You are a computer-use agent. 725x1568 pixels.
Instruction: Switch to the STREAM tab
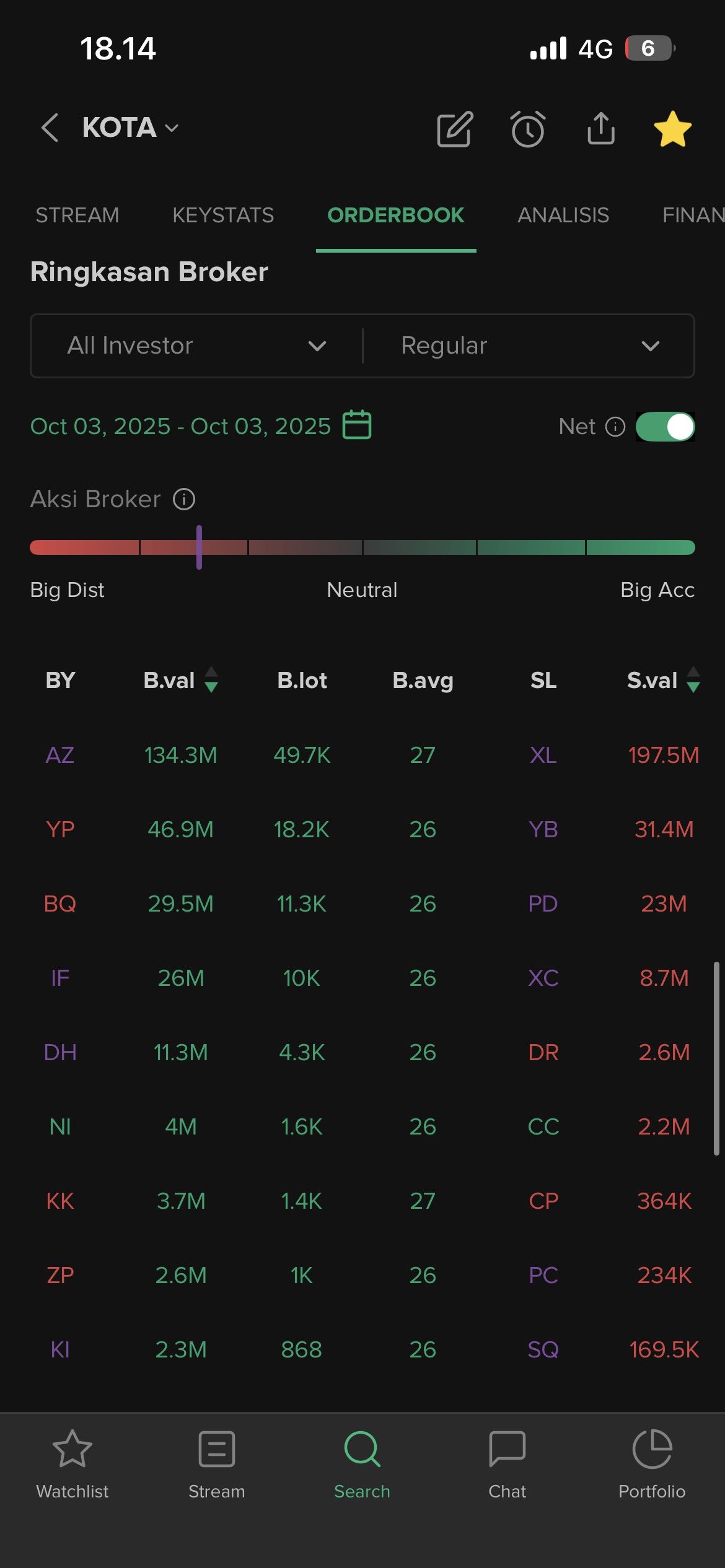pos(77,215)
